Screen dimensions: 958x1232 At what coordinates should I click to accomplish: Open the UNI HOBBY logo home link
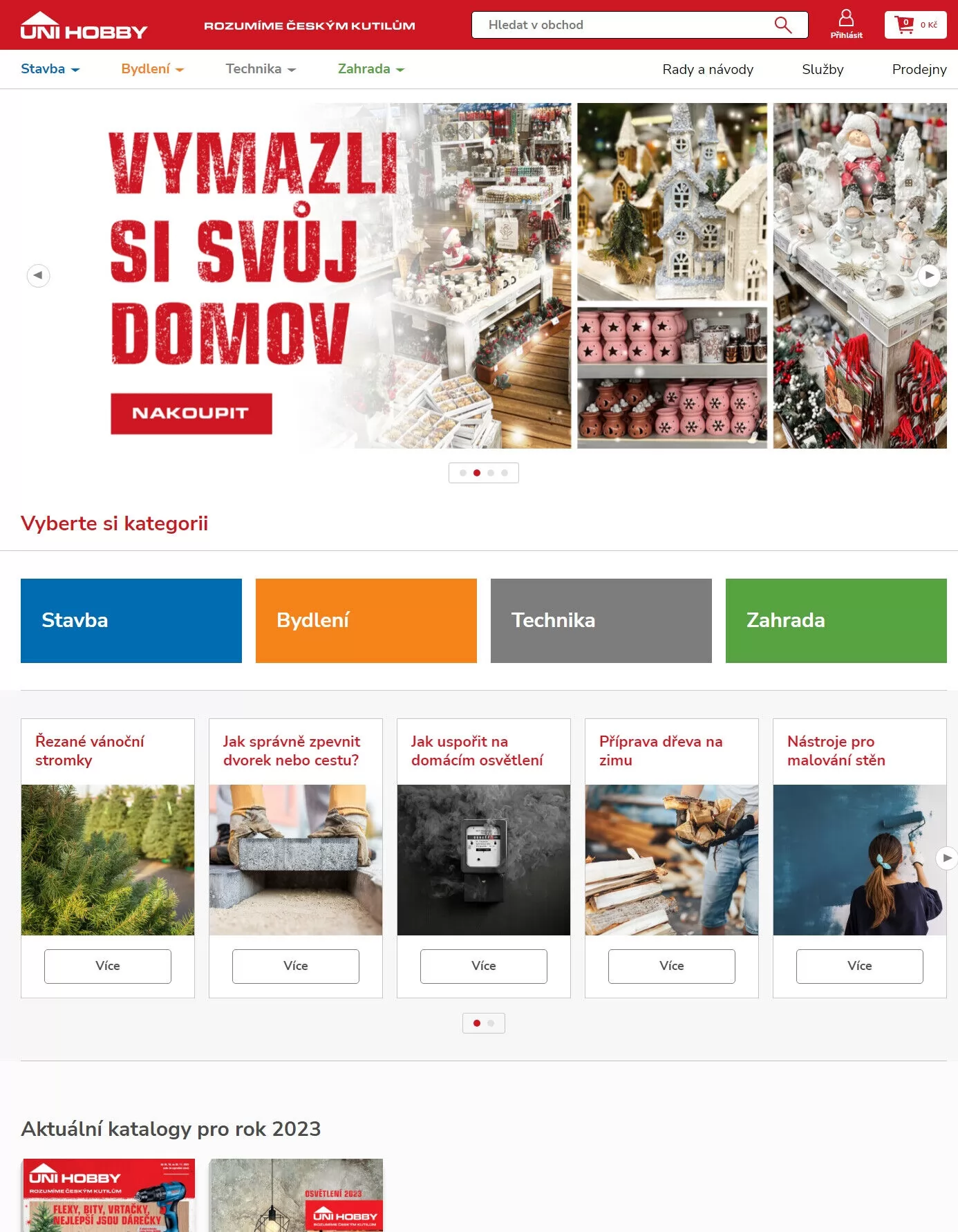coord(84,26)
